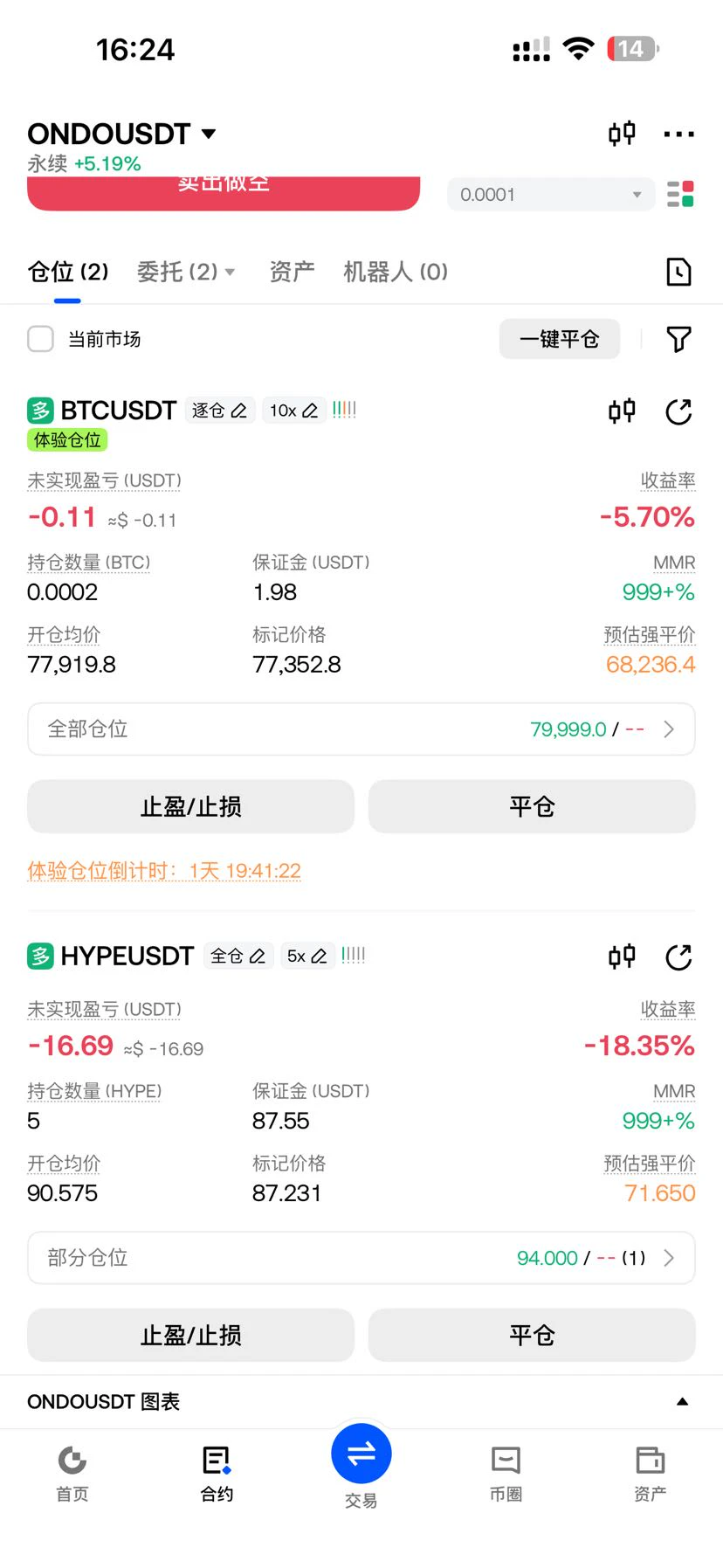Tap 止盈/止损 for the BTCUSDT position
Viewport: 723px width, 1568px height.
(191, 806)
